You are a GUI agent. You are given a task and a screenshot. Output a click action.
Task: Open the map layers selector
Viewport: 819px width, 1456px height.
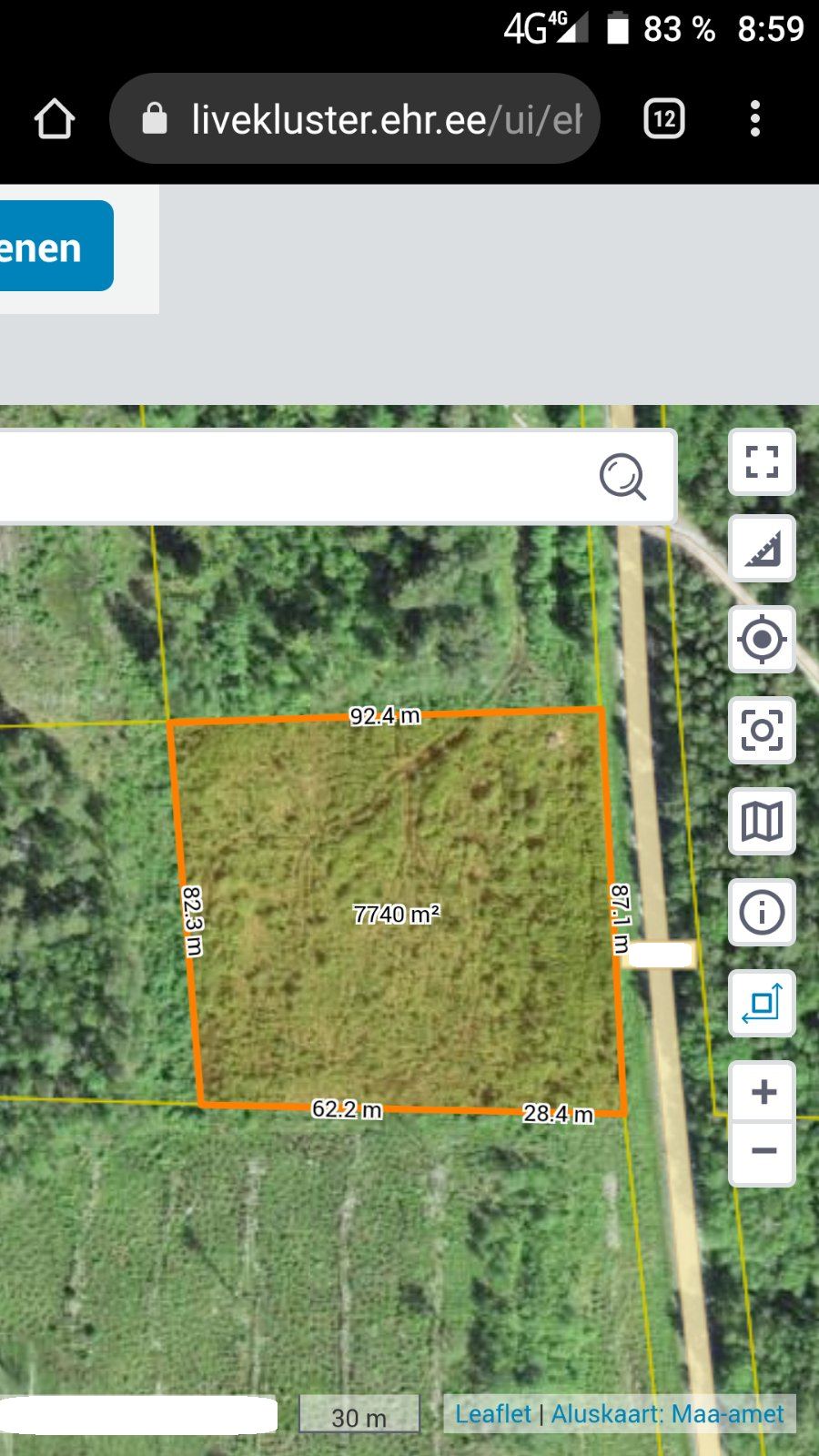tap(762, 821)
